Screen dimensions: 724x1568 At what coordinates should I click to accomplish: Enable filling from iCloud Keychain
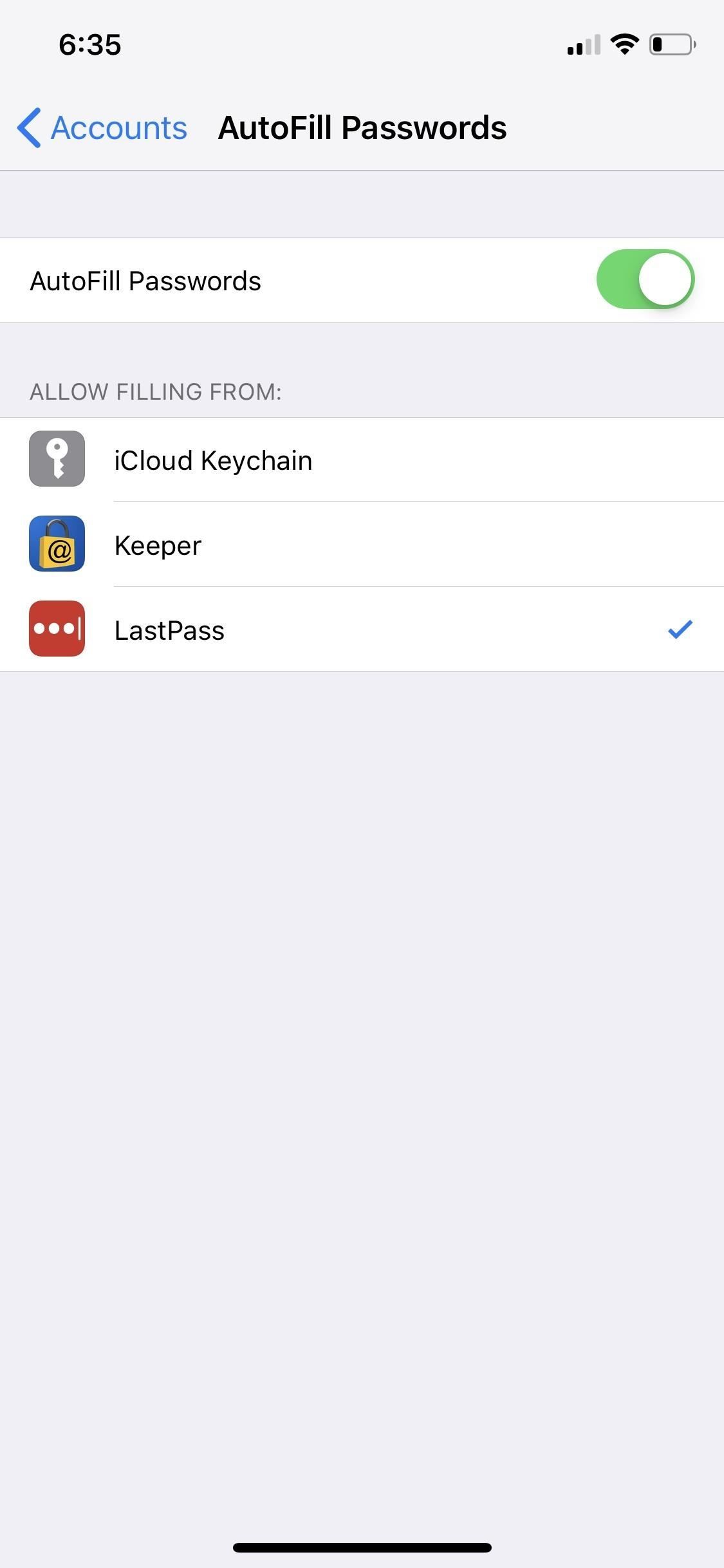360,460
